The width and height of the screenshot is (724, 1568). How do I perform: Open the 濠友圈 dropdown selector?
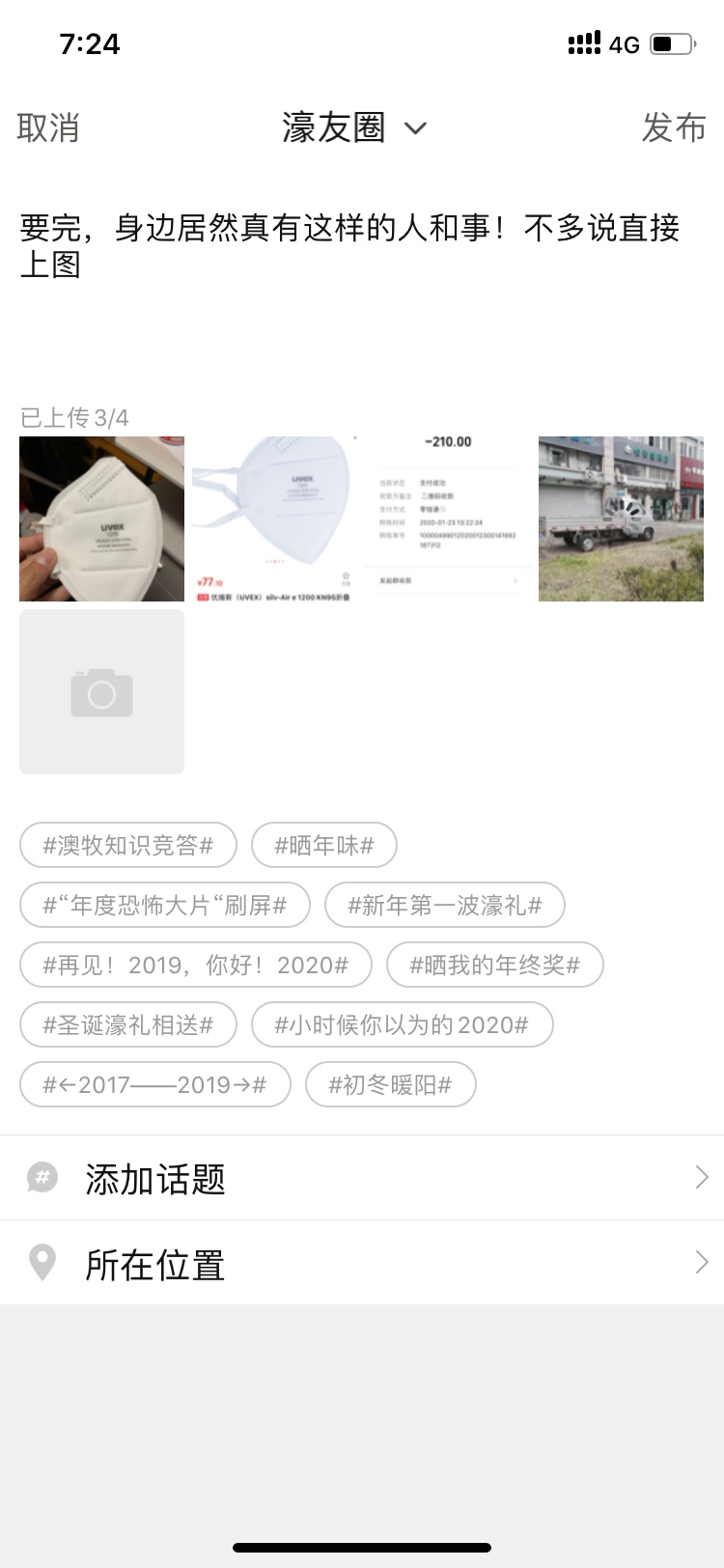pyautogui.click(x=353, y=127)
